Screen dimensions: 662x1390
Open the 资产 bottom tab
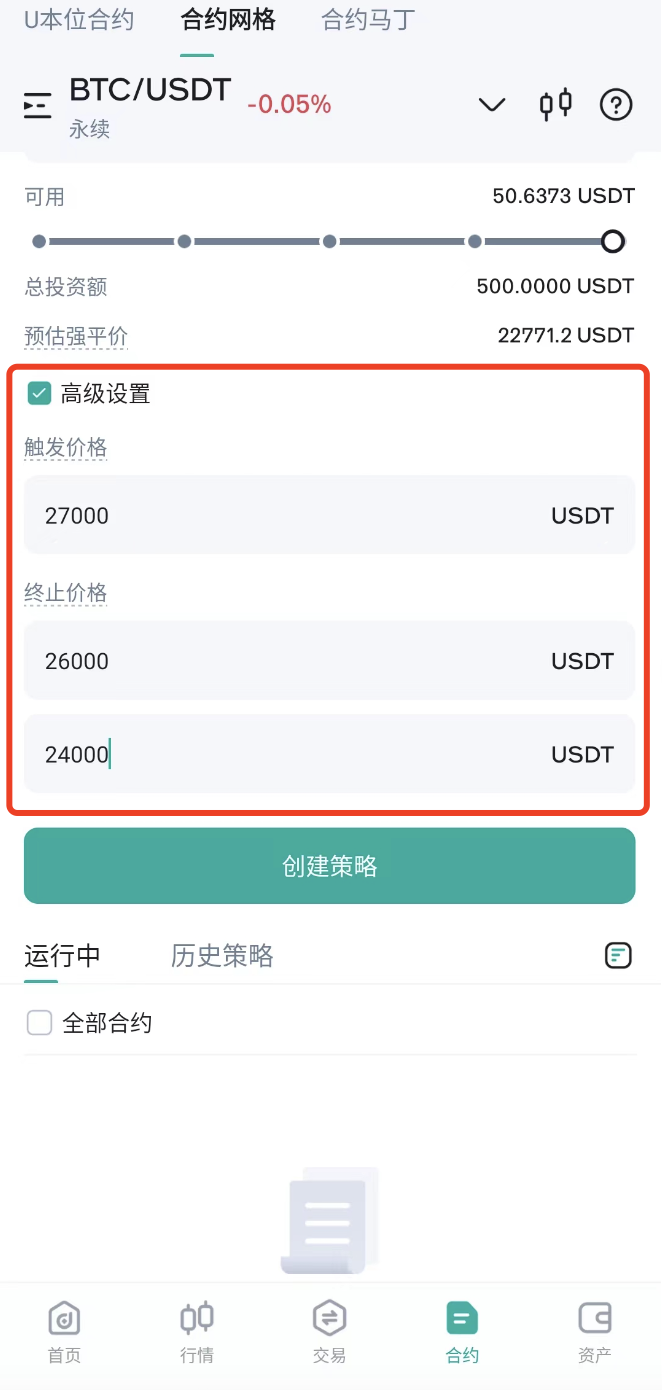pos(595,1333)
